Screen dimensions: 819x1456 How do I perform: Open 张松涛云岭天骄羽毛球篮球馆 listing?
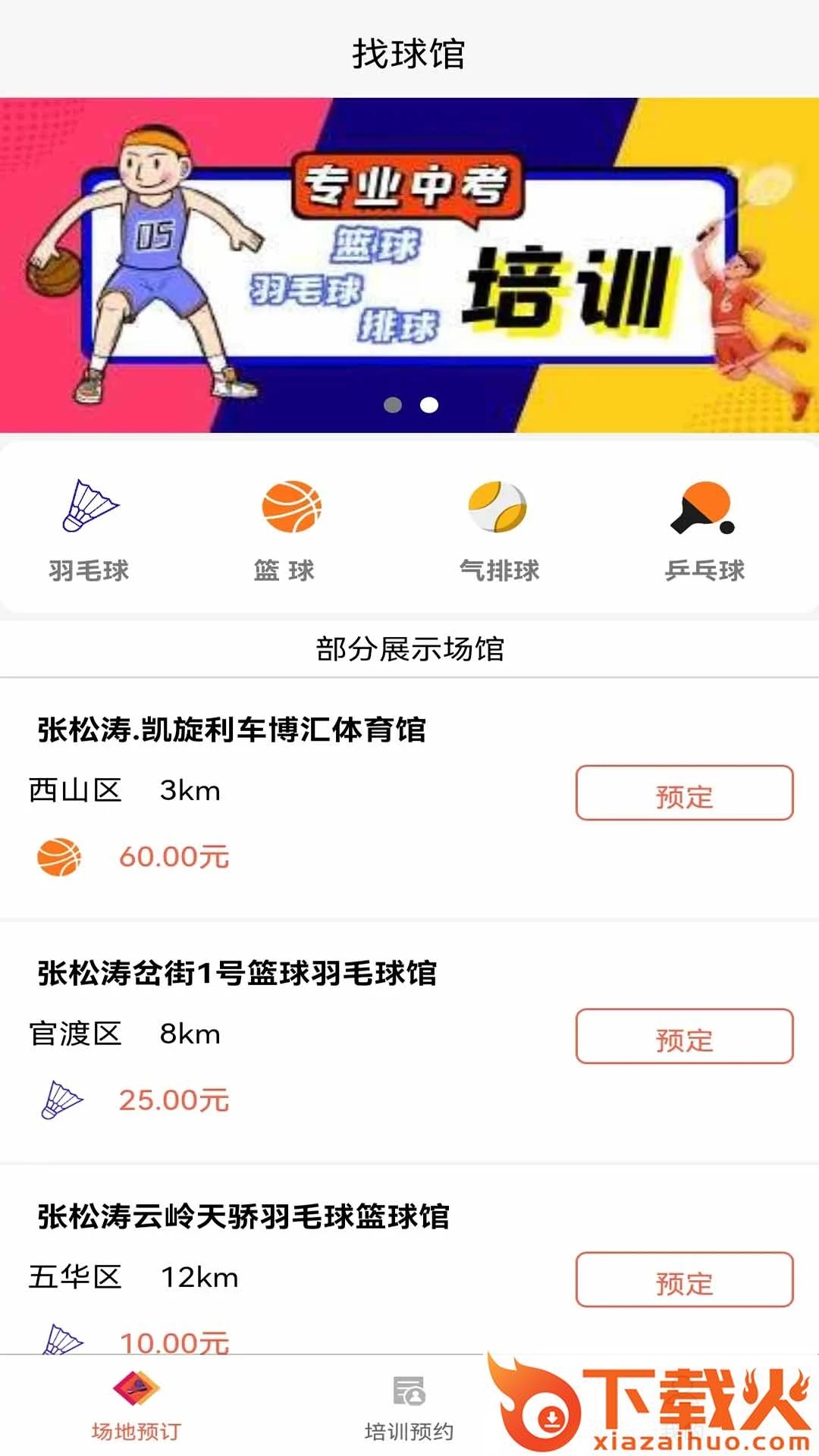pos(243,1217)
